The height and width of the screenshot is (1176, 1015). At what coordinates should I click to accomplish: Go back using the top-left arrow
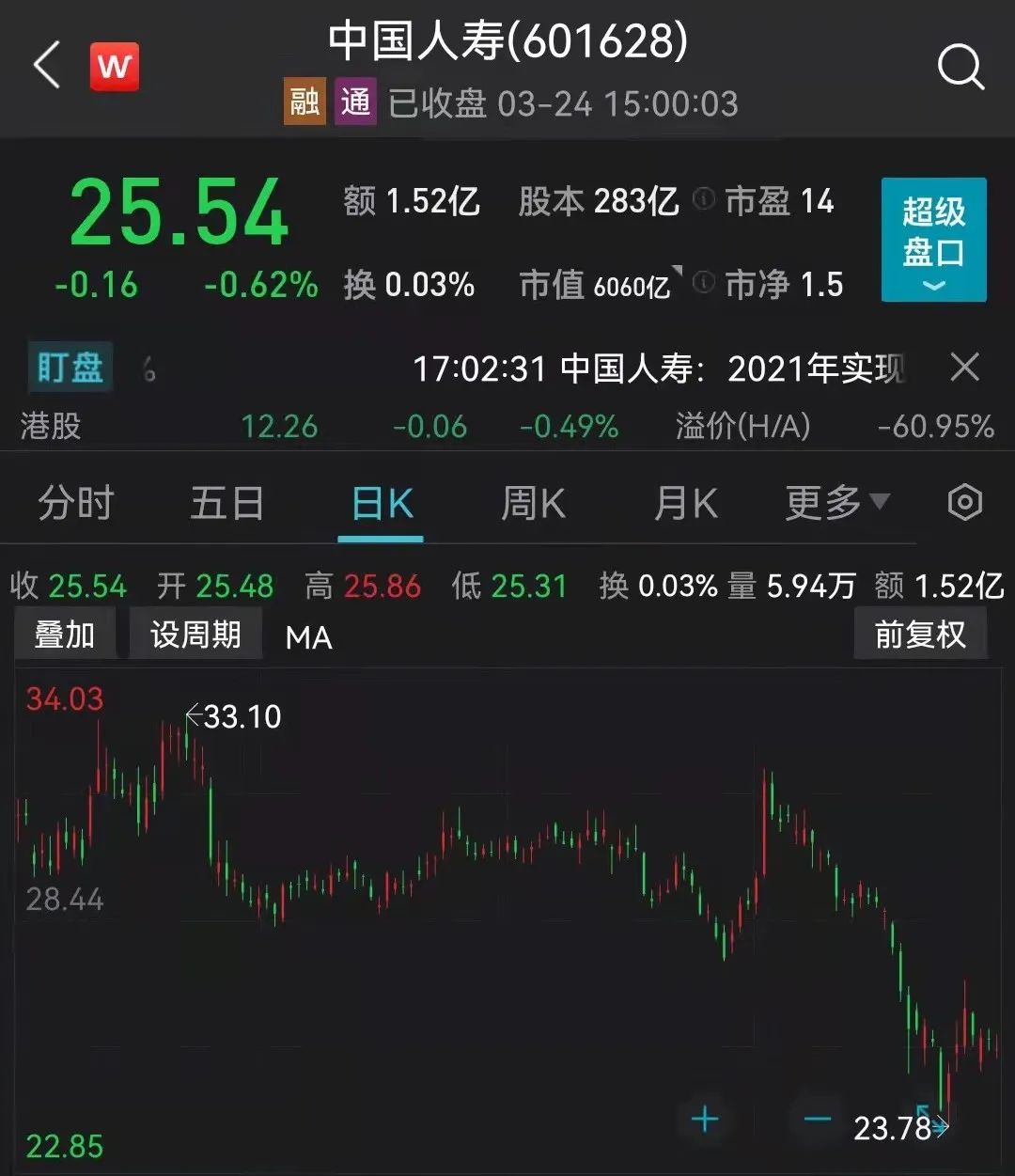(47, 66)
